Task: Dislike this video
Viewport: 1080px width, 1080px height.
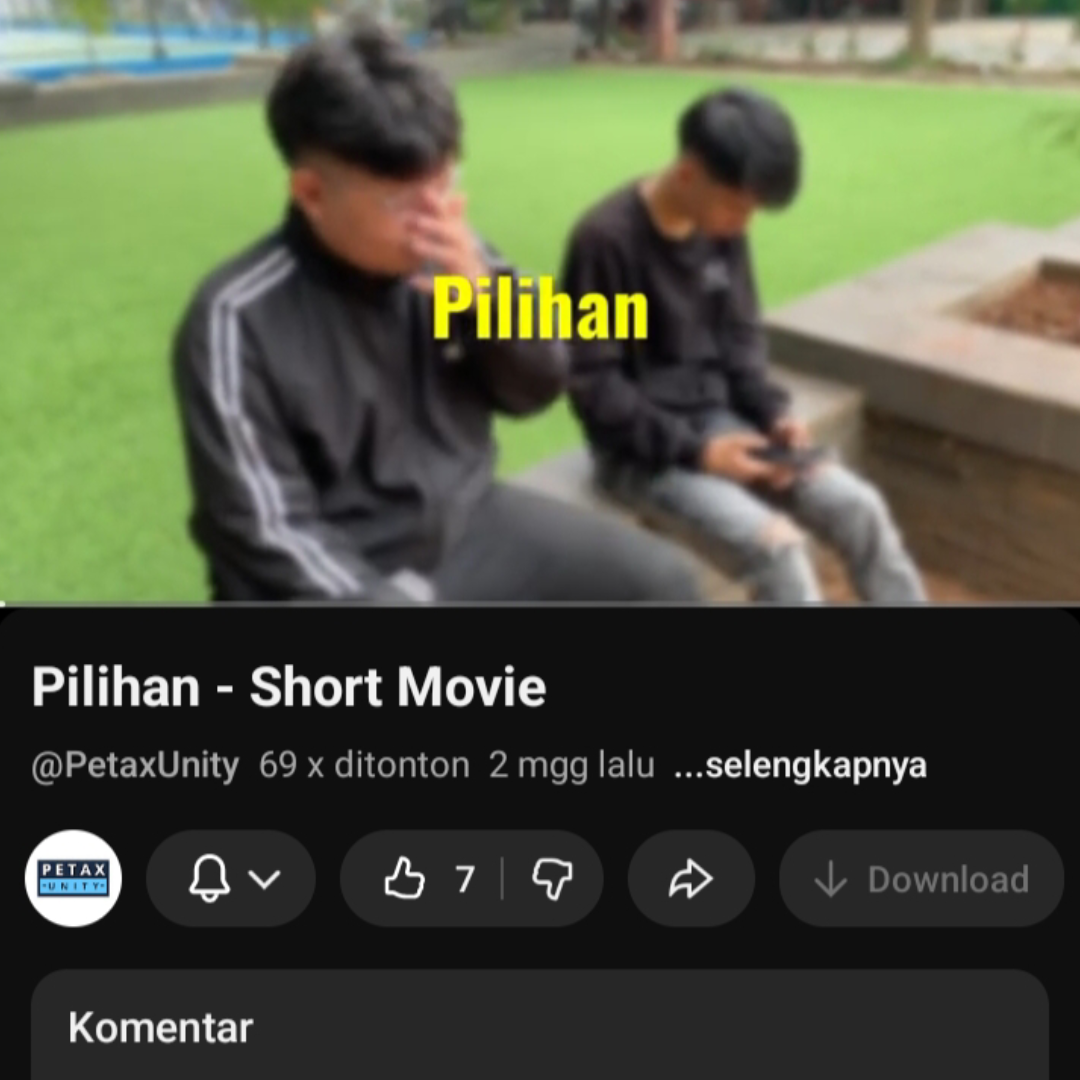Action: tap(551, 879)
